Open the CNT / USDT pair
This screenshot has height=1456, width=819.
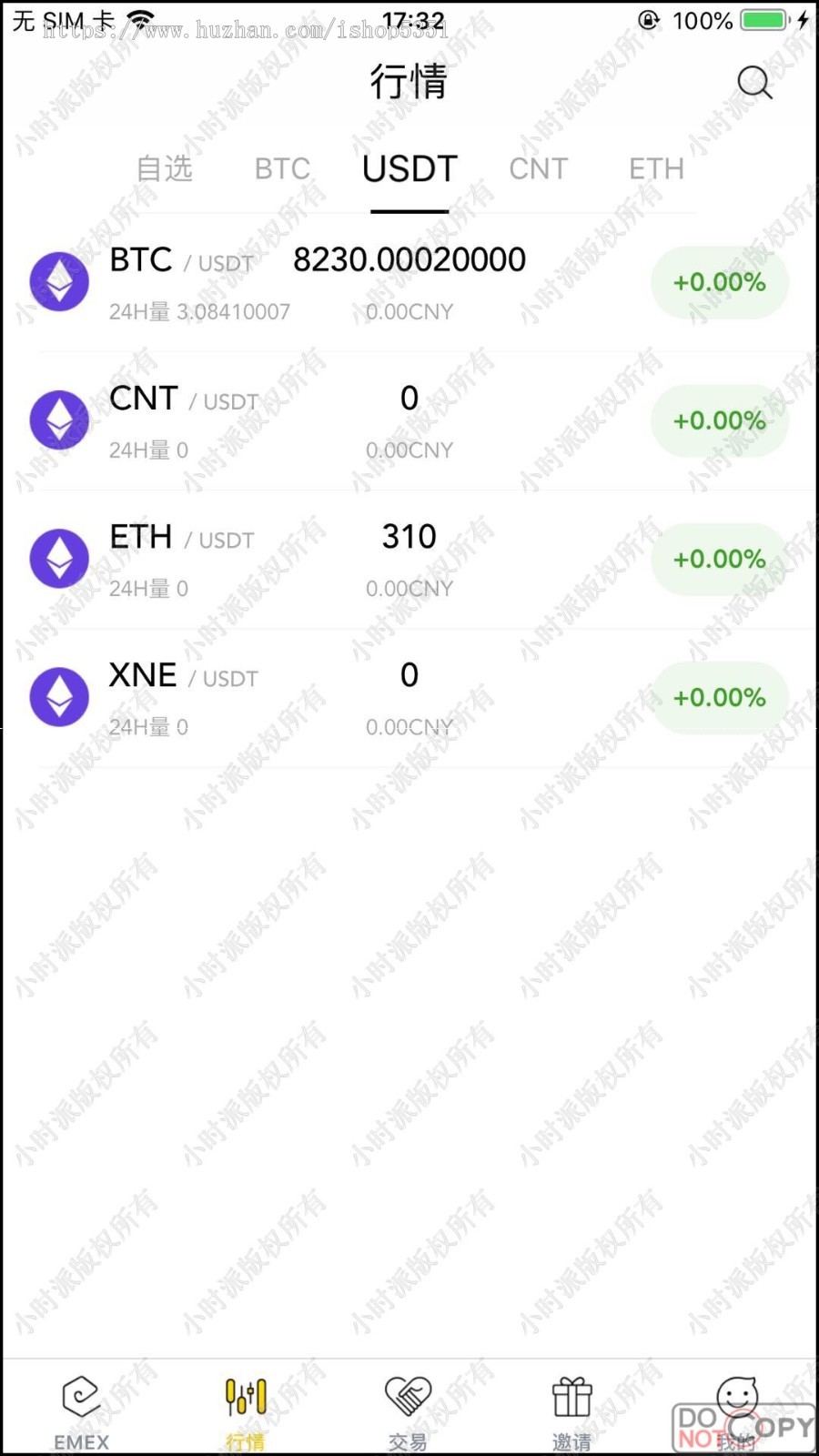click(x=409, y=420)
